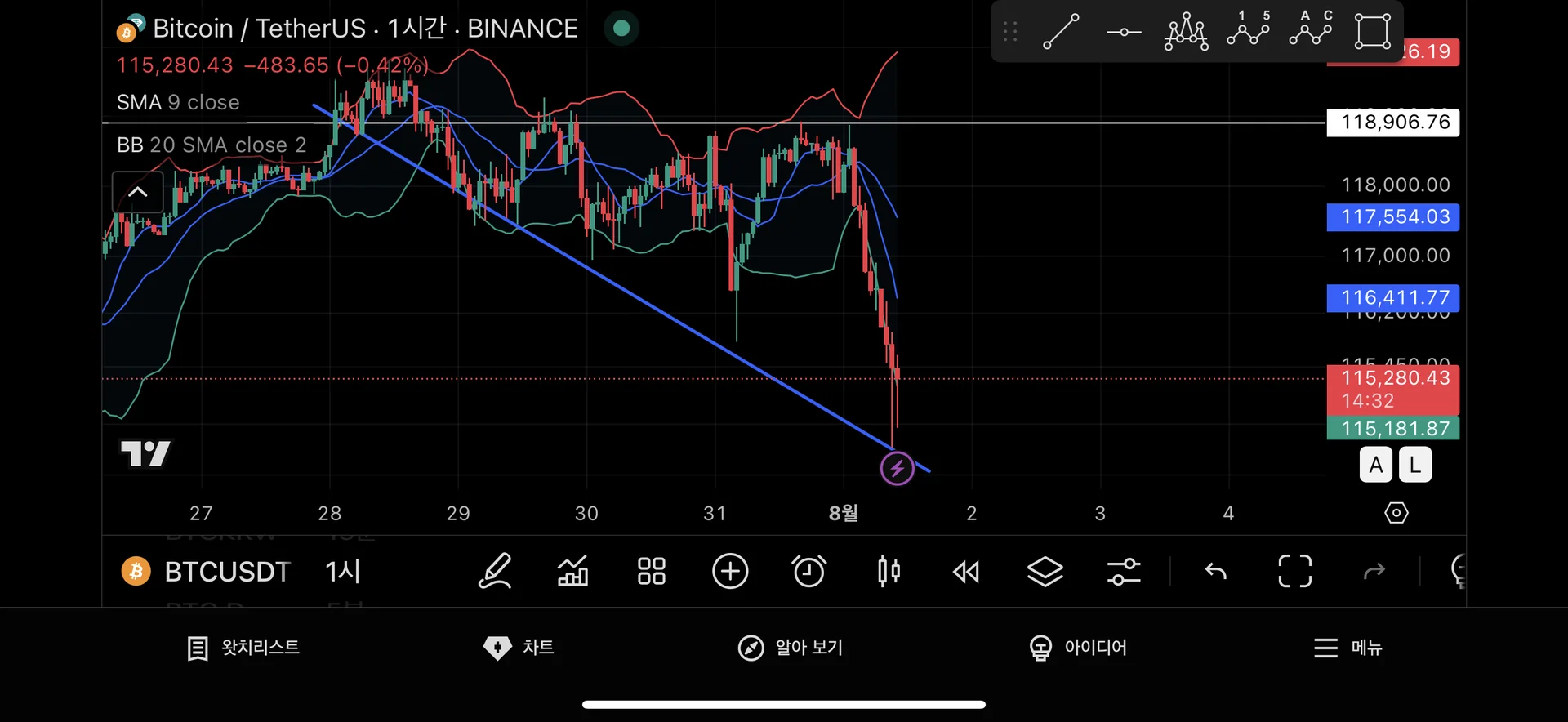This screenshot has width=1568, height=722.
Task: Create a price alert with the clock icon
Action: [808, 572]
